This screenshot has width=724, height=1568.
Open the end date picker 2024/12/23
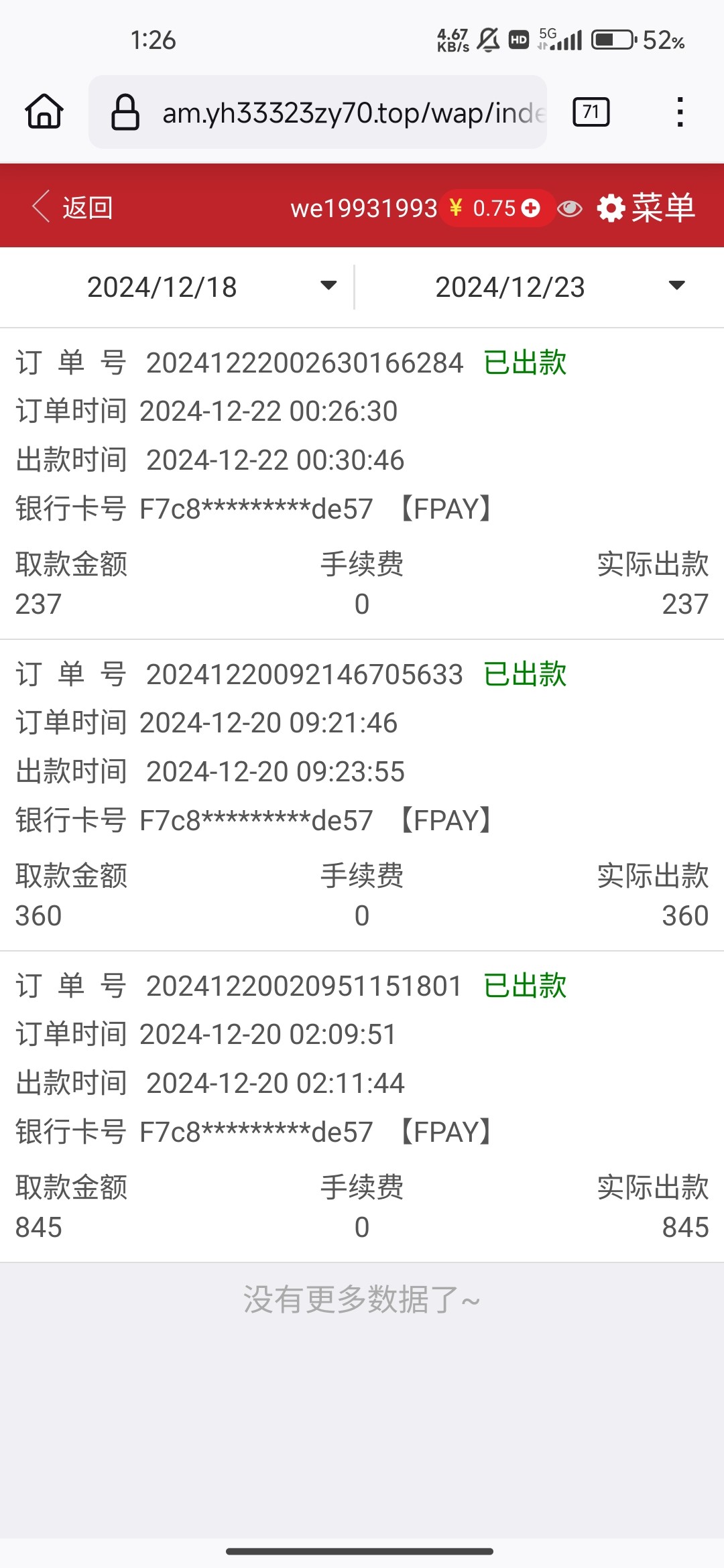[540, 287]
